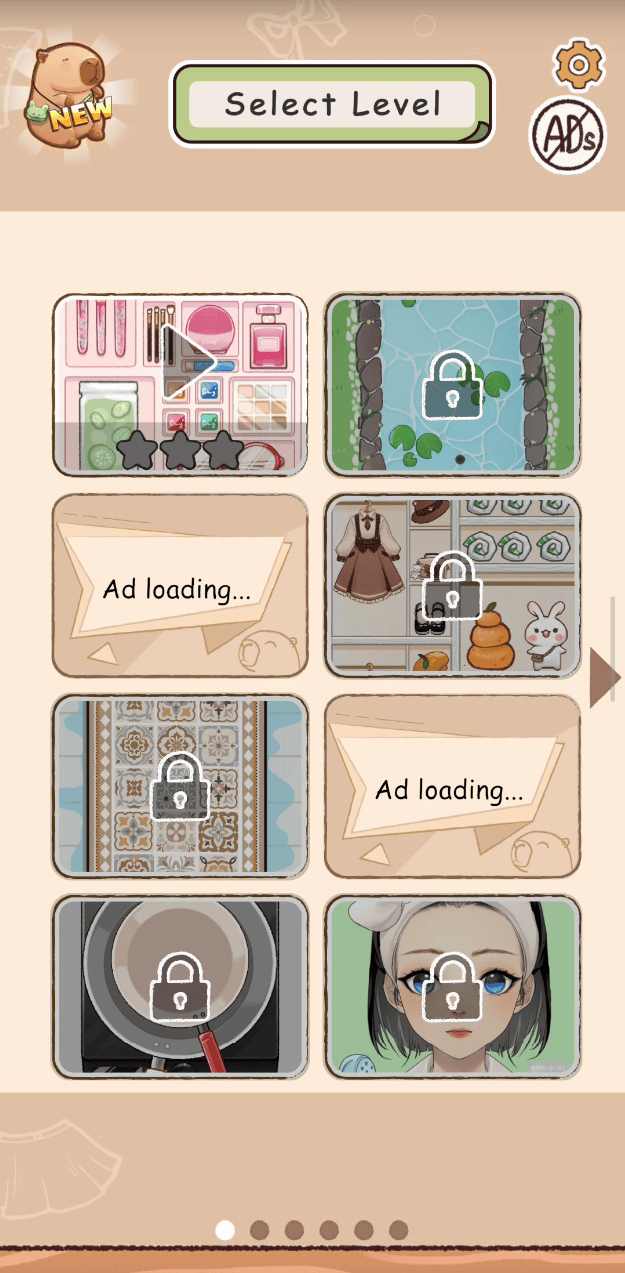
Task: Play the makeup organizer level
Action: [180, 383]
